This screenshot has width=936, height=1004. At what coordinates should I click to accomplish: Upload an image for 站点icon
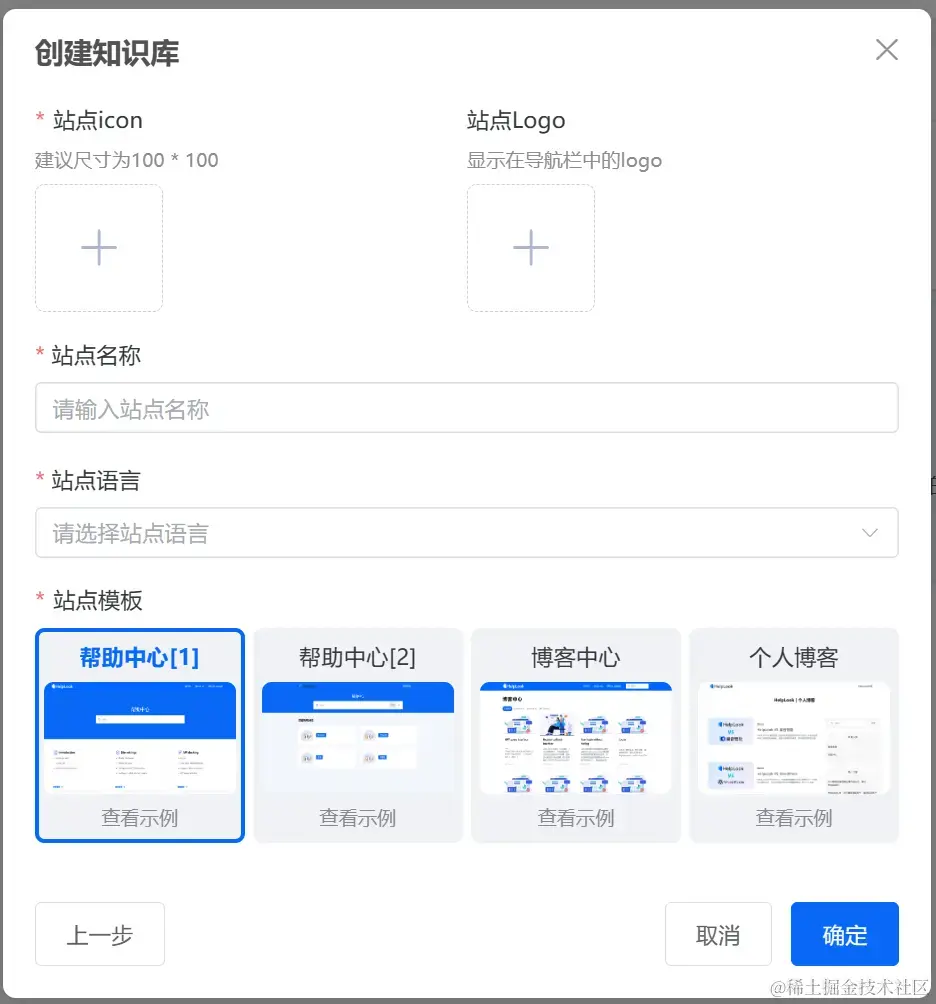coord(99,248)
